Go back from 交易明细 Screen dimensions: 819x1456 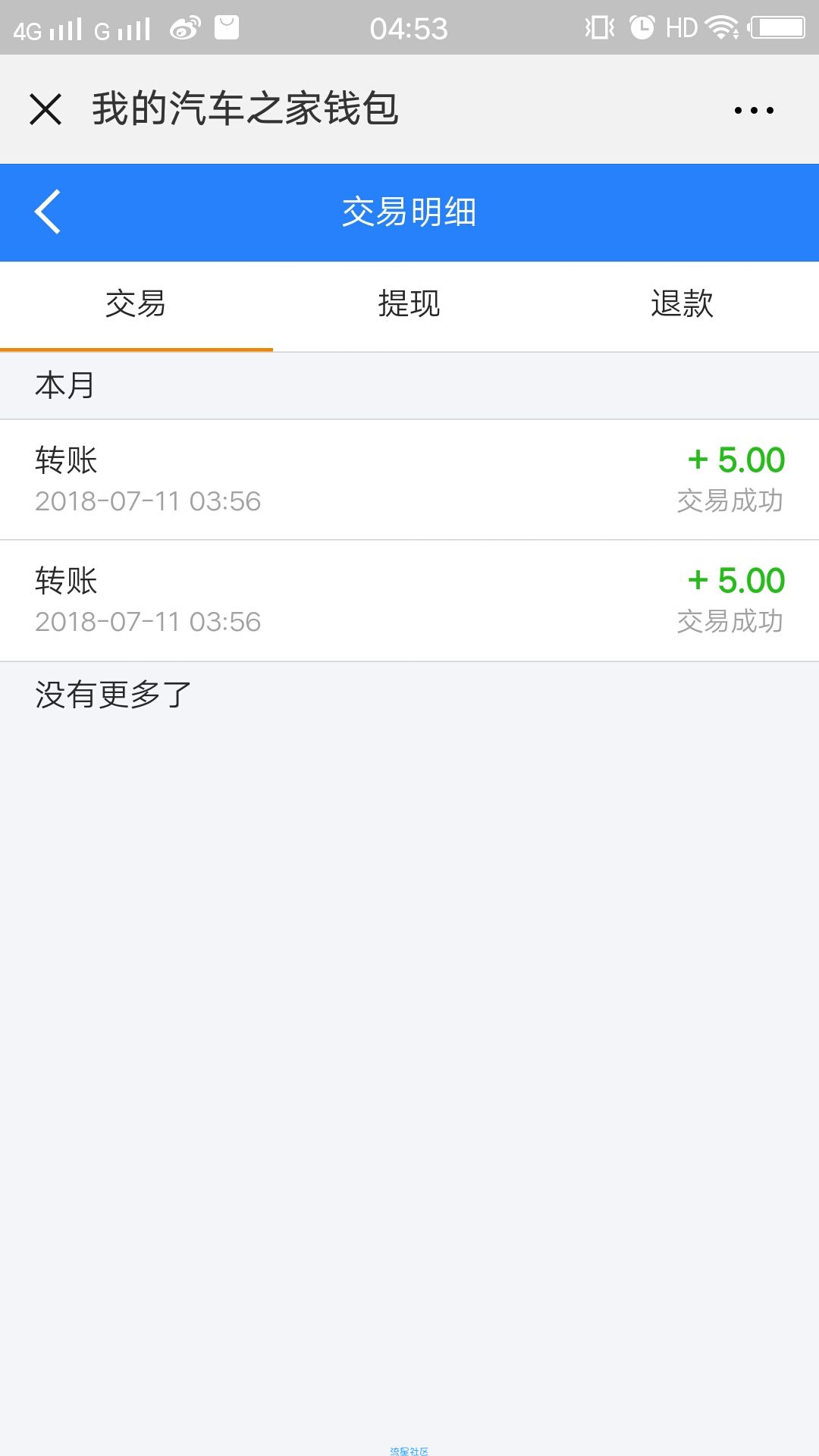(47, 212)
